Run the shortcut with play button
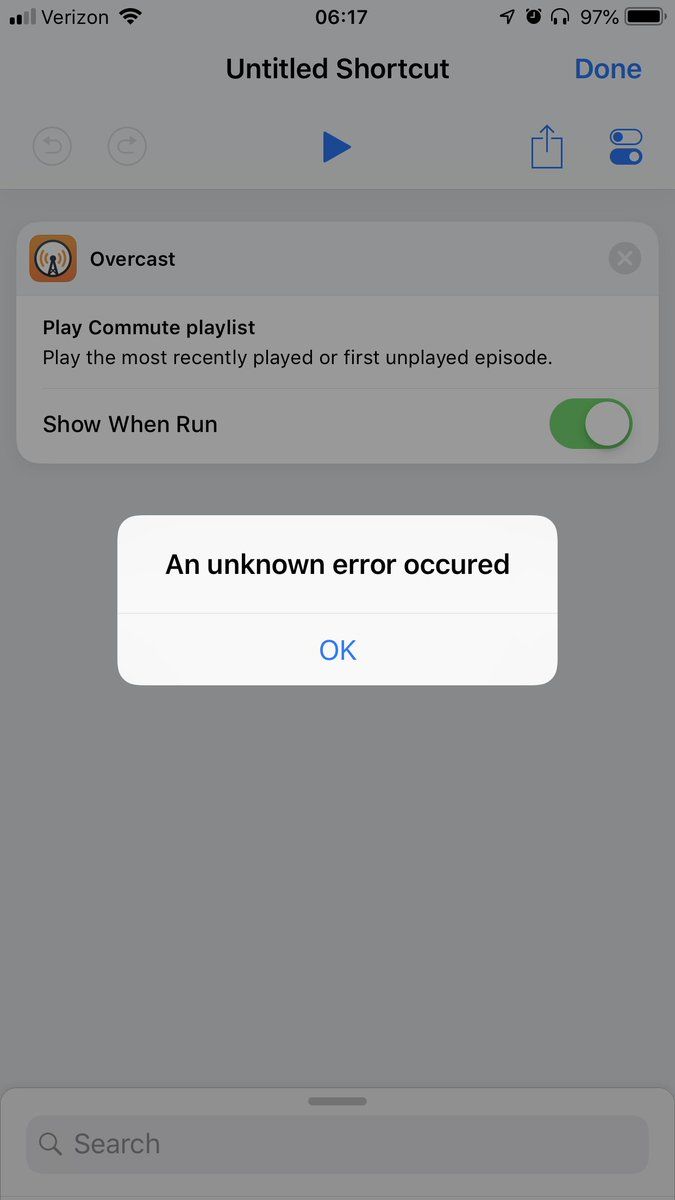675x1200 pixels. [336, 148]
